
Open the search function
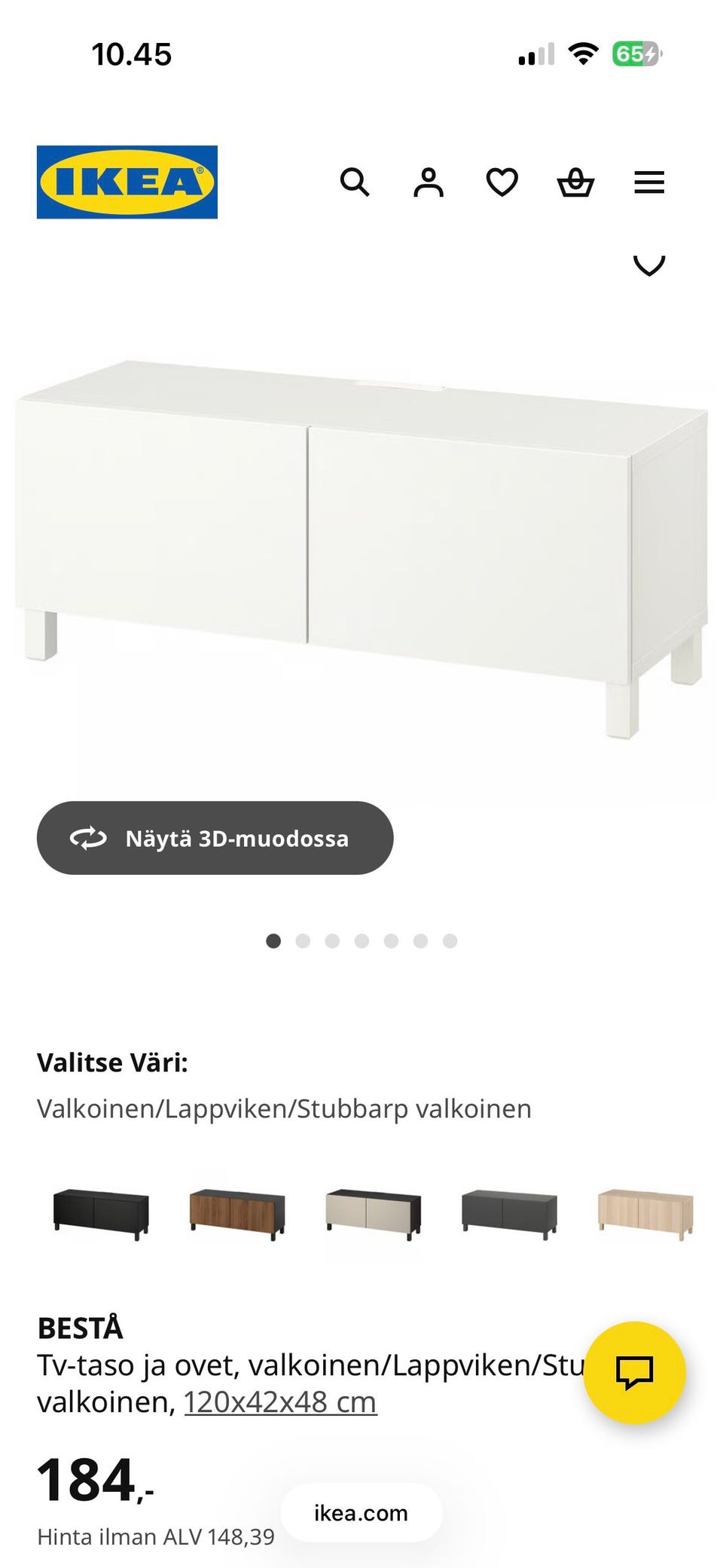click(x=354, y=182)
